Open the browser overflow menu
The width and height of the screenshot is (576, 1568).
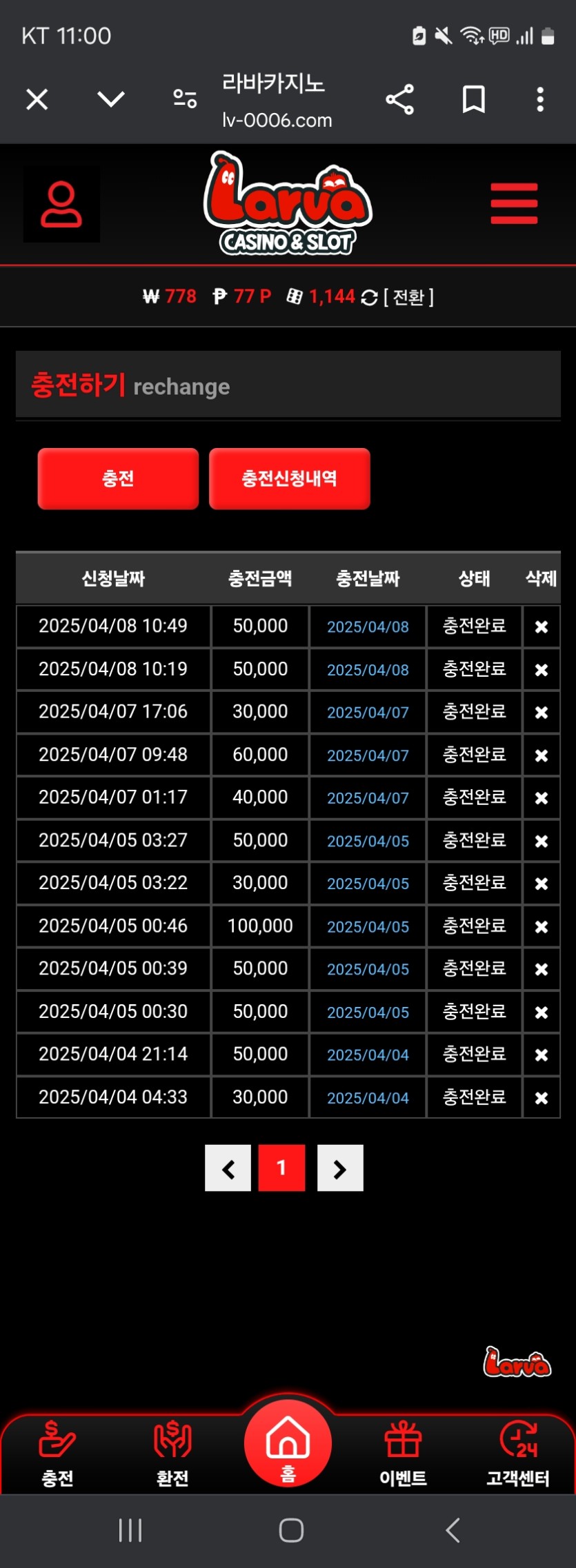540,100
